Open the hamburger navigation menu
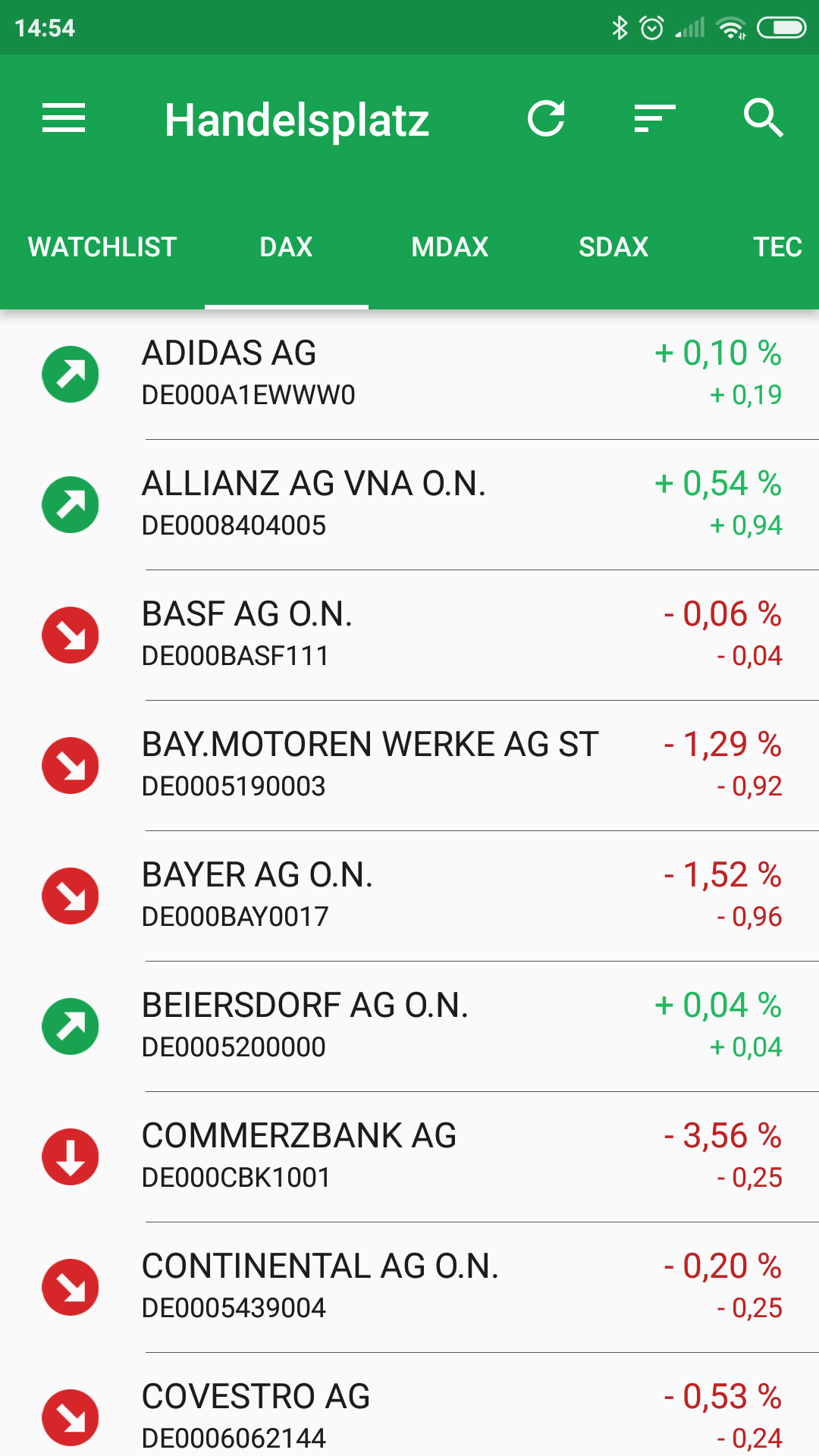This screenshot has height=1456, width=819. click(x=64, y=118)
